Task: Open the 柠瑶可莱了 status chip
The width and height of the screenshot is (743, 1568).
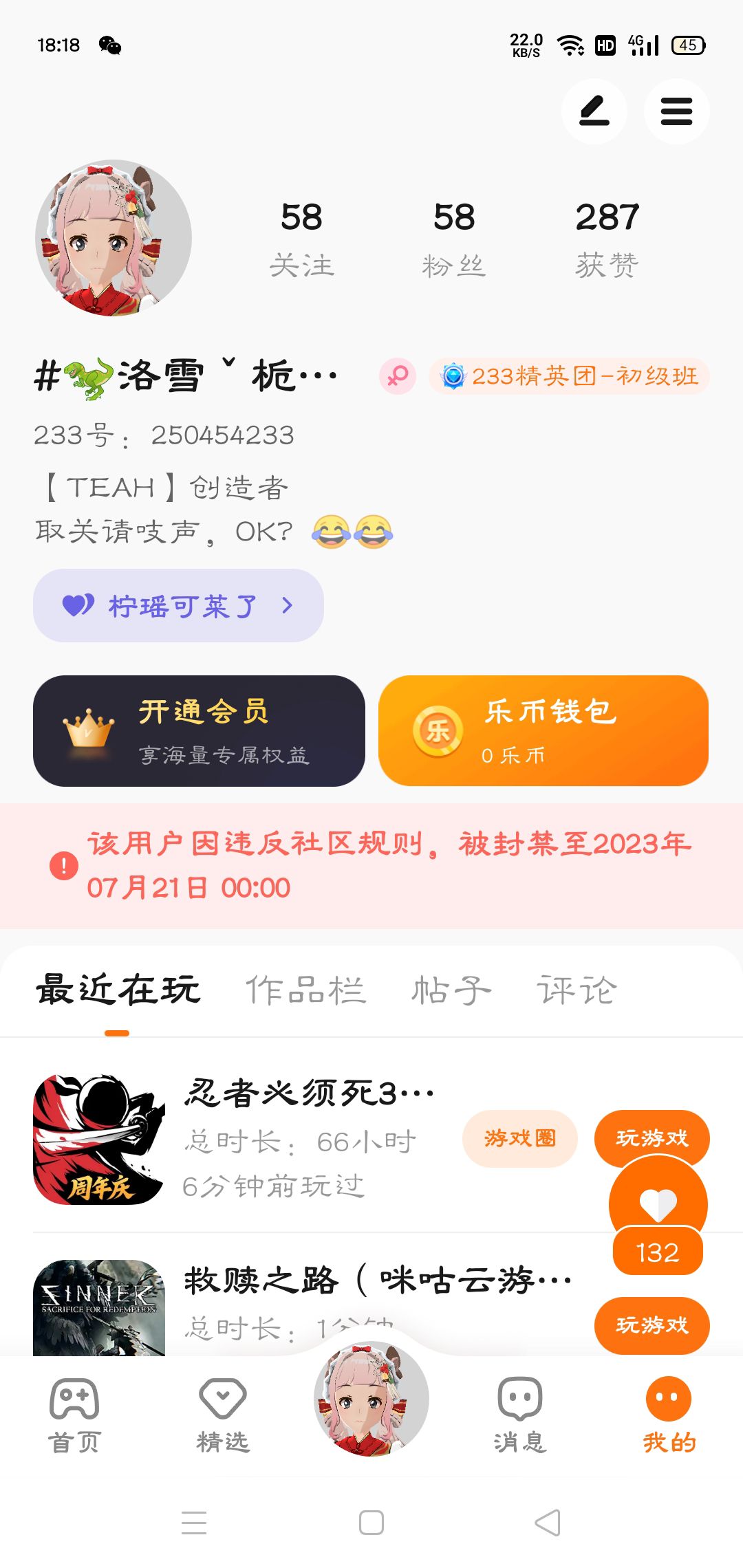Action: point(178,606)
